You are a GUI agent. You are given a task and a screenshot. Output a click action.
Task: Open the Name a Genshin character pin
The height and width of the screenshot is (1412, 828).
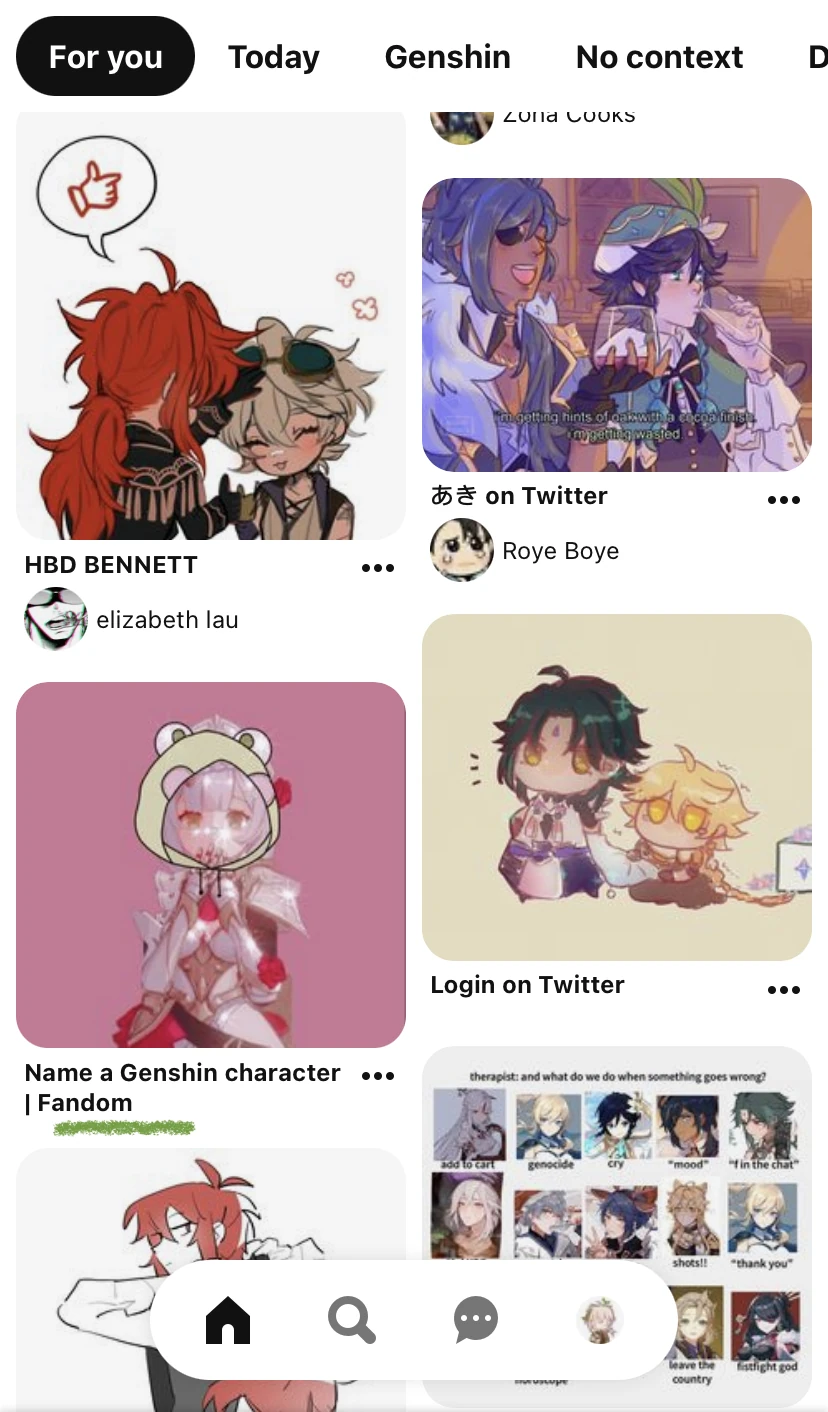point(211,865)
